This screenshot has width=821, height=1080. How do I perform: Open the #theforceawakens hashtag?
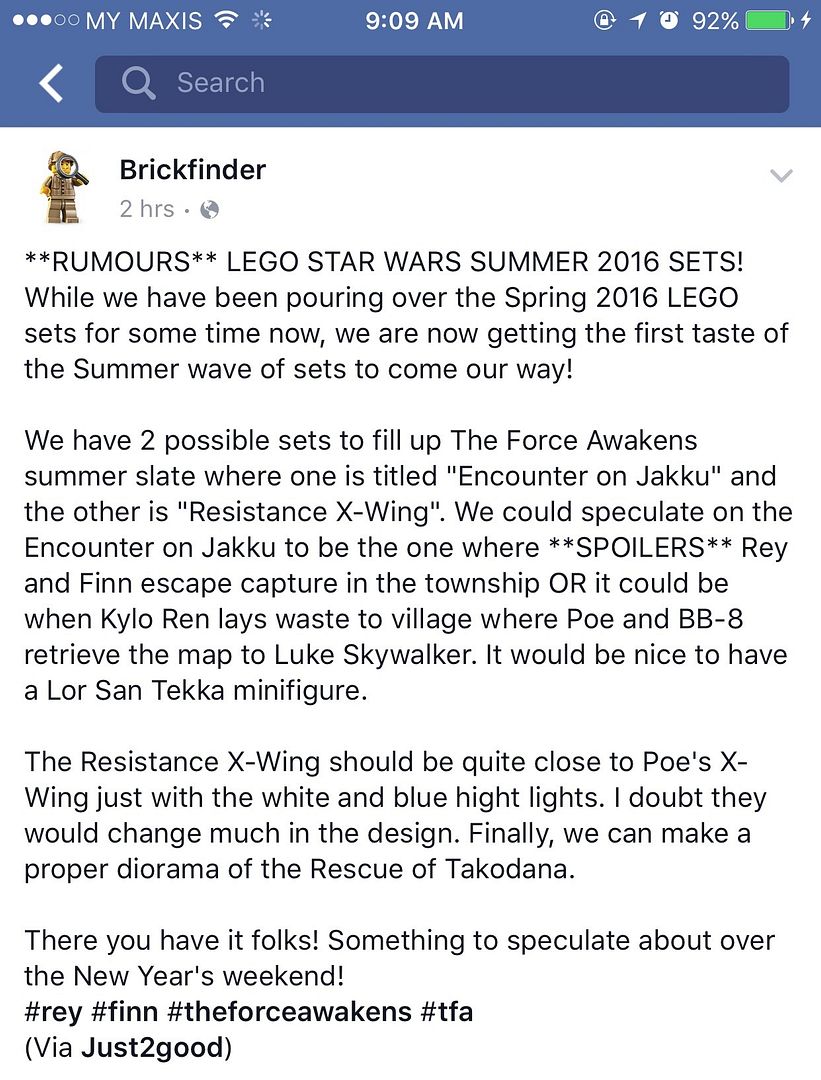tap(289, 1011)
